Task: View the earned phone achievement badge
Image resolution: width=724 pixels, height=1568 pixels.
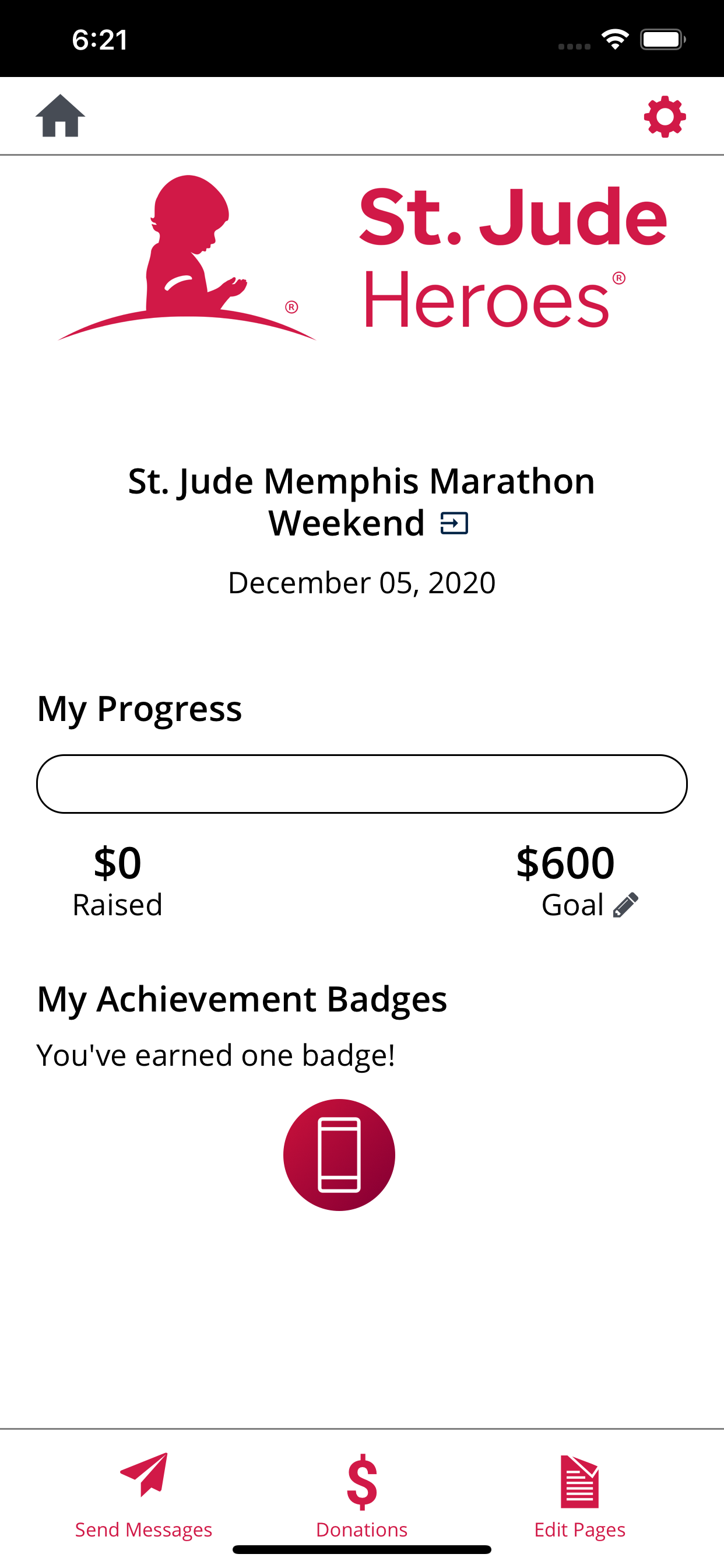Action: point(339,1154)
